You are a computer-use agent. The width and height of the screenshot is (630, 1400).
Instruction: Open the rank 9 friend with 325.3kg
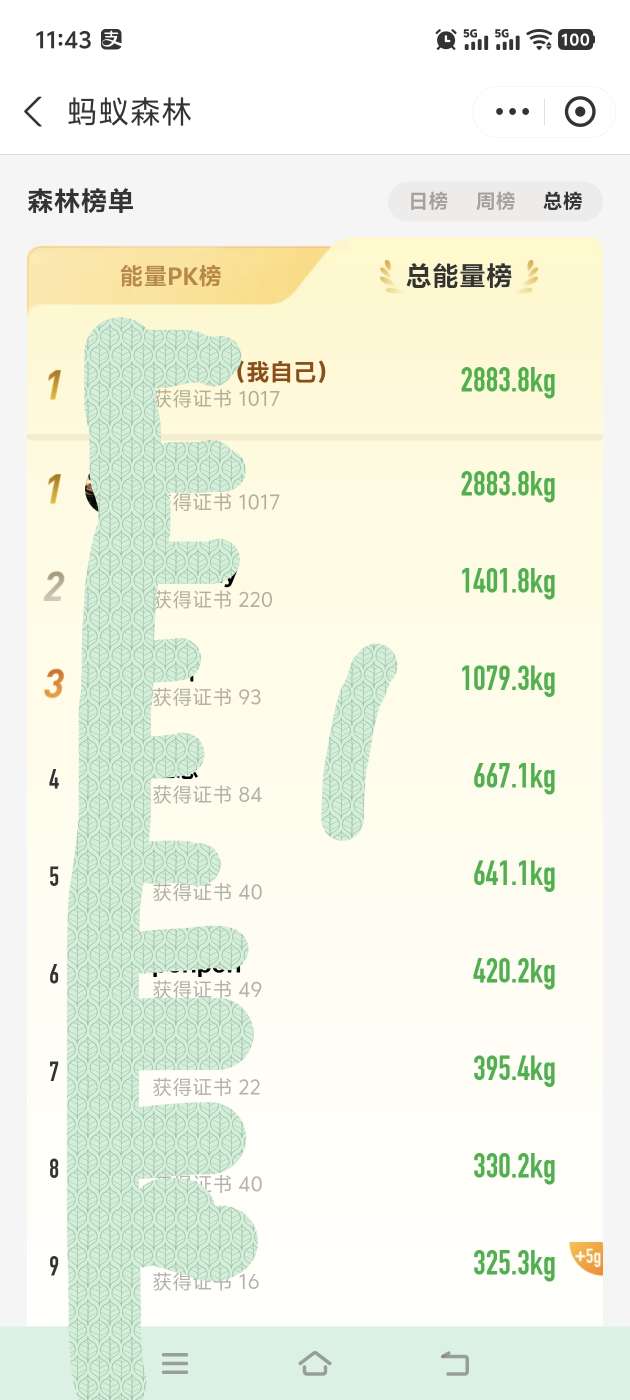pyautogui.click(x=315, y=1266)
